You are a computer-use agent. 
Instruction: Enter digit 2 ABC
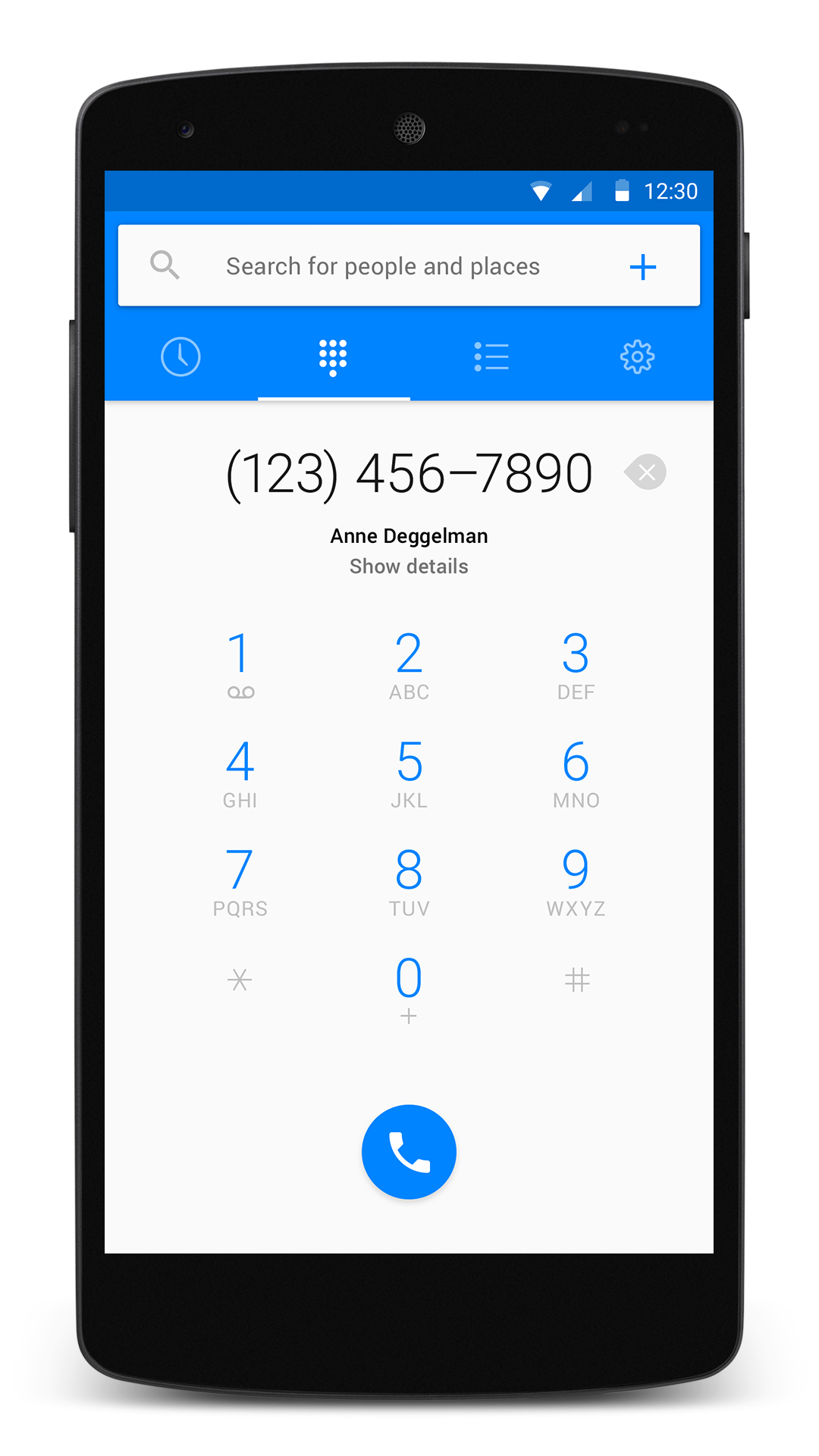pyautogui.click(x=409, y=665)
